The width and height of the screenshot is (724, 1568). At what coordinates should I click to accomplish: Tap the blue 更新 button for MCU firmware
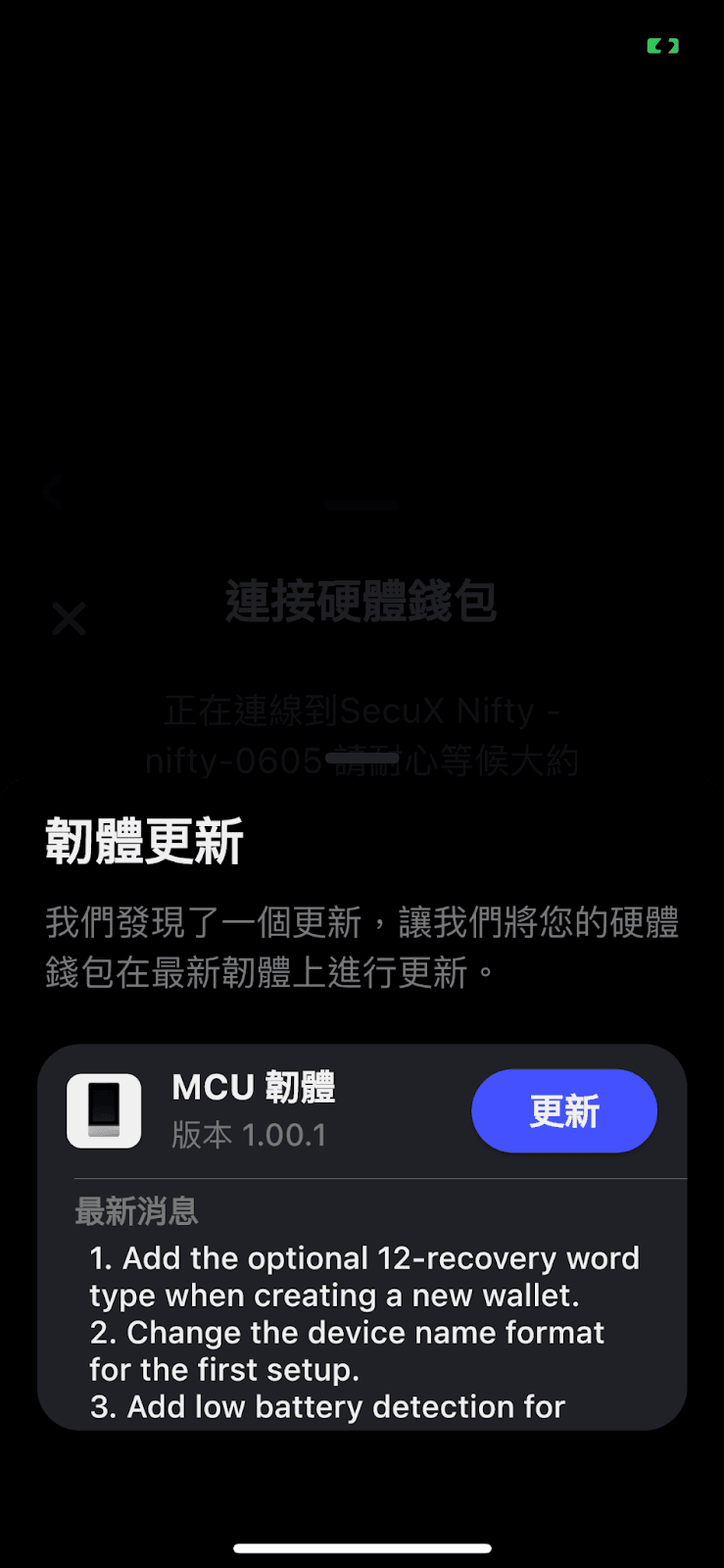564,1111
